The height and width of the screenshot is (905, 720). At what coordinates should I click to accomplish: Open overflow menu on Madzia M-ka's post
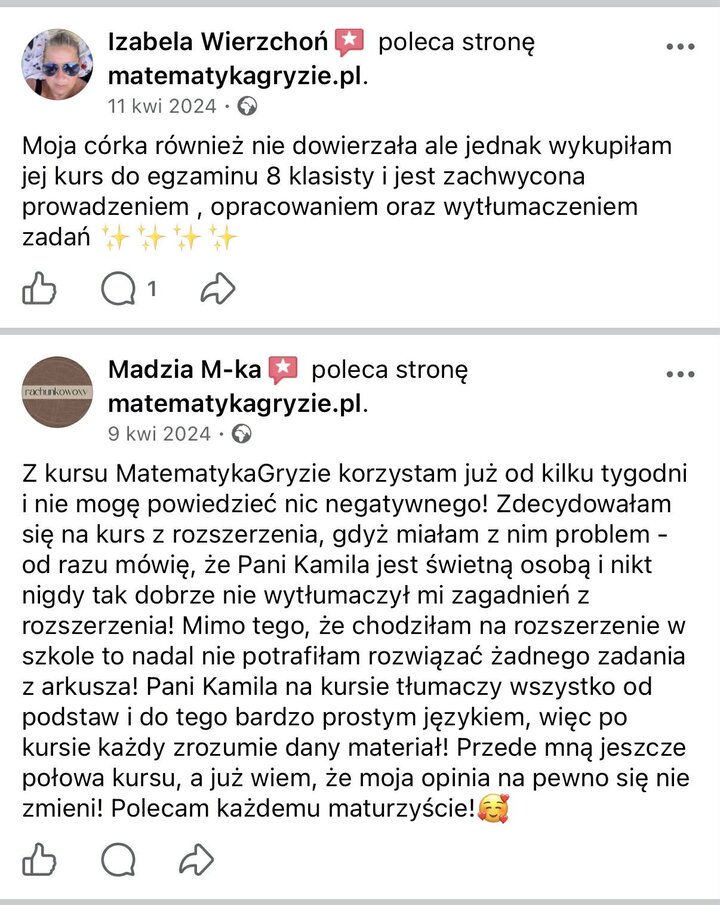click(x=680, y=374)
